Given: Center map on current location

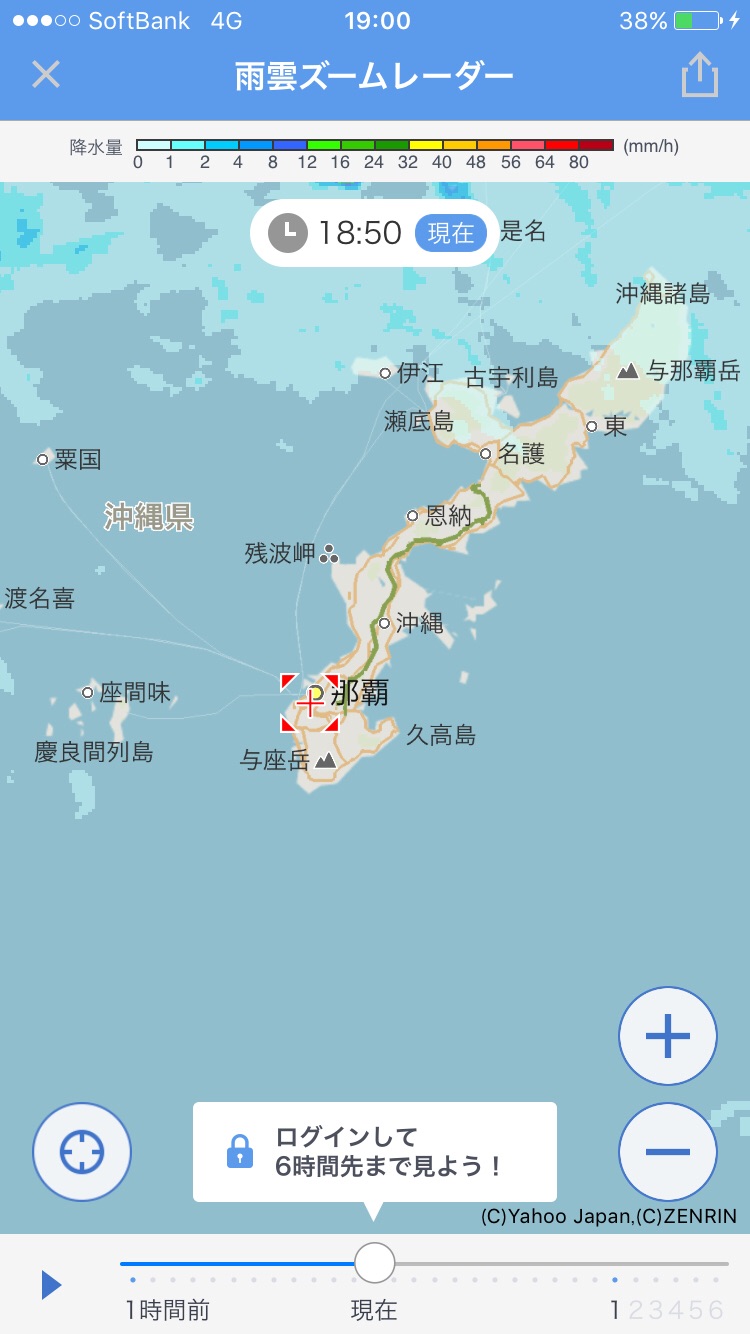Looking at the screenshot, I should (x=82, y=1152).
